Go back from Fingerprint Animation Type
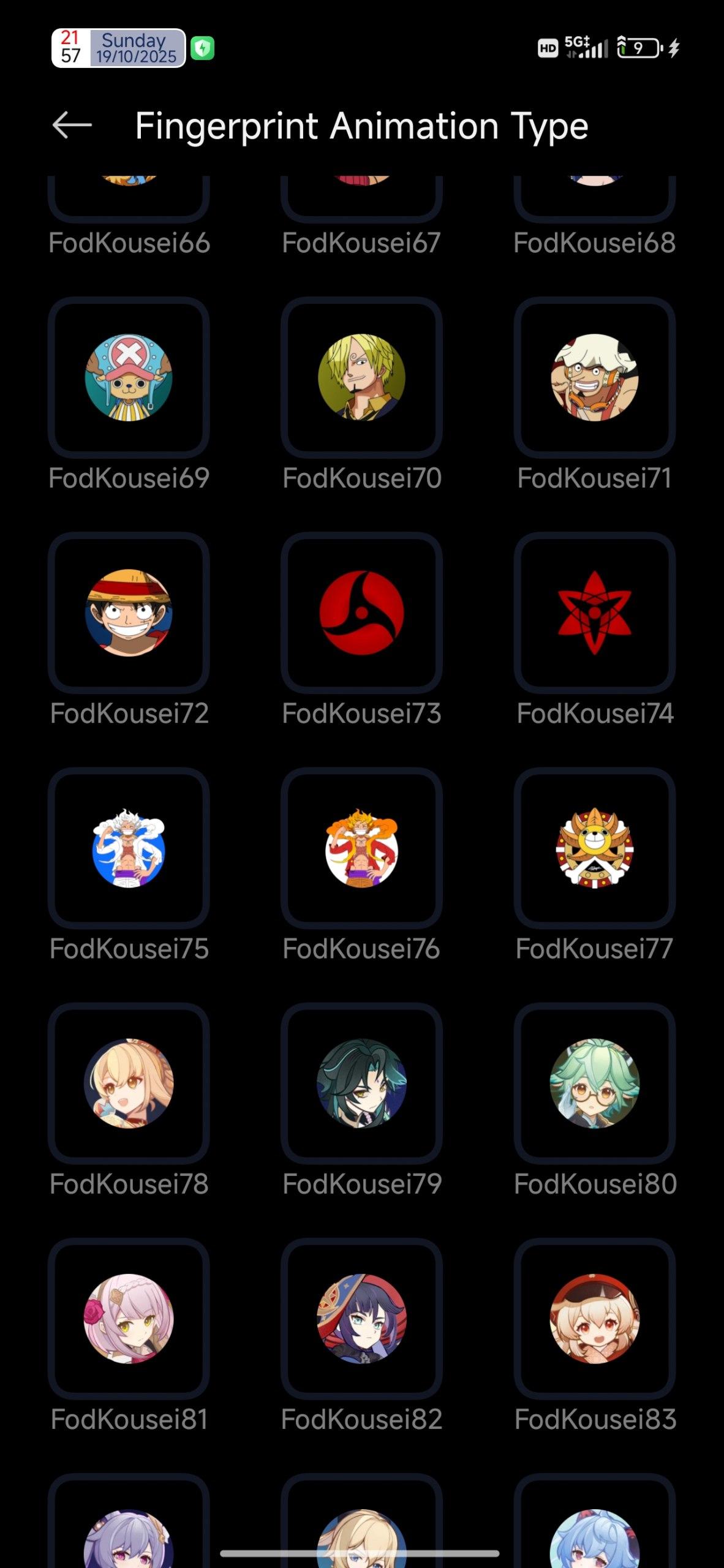Image resolution: width=724 pixels, height=1568 pixels. pos(72,126)
